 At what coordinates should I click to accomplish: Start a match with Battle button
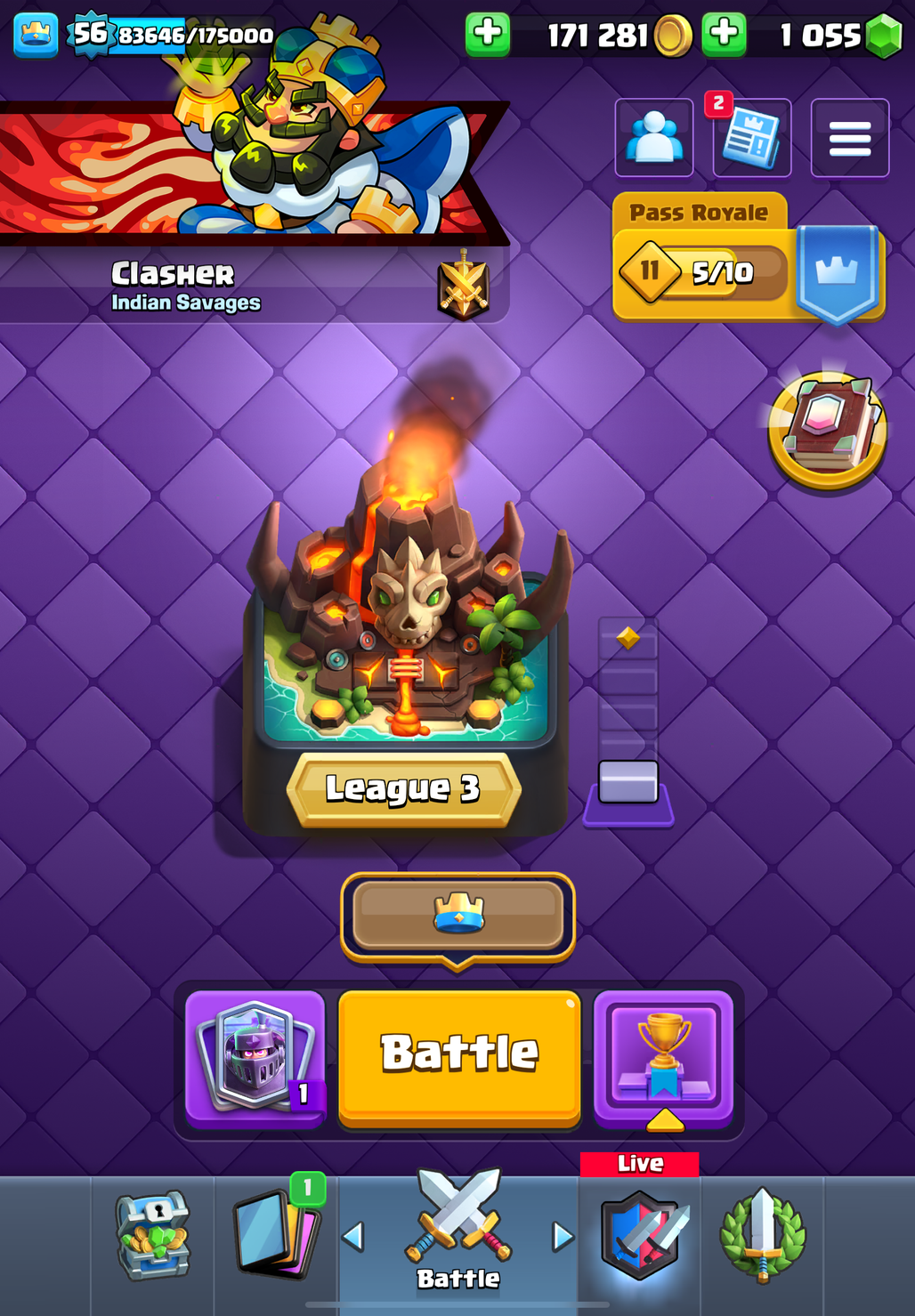tap(459, 1054)
